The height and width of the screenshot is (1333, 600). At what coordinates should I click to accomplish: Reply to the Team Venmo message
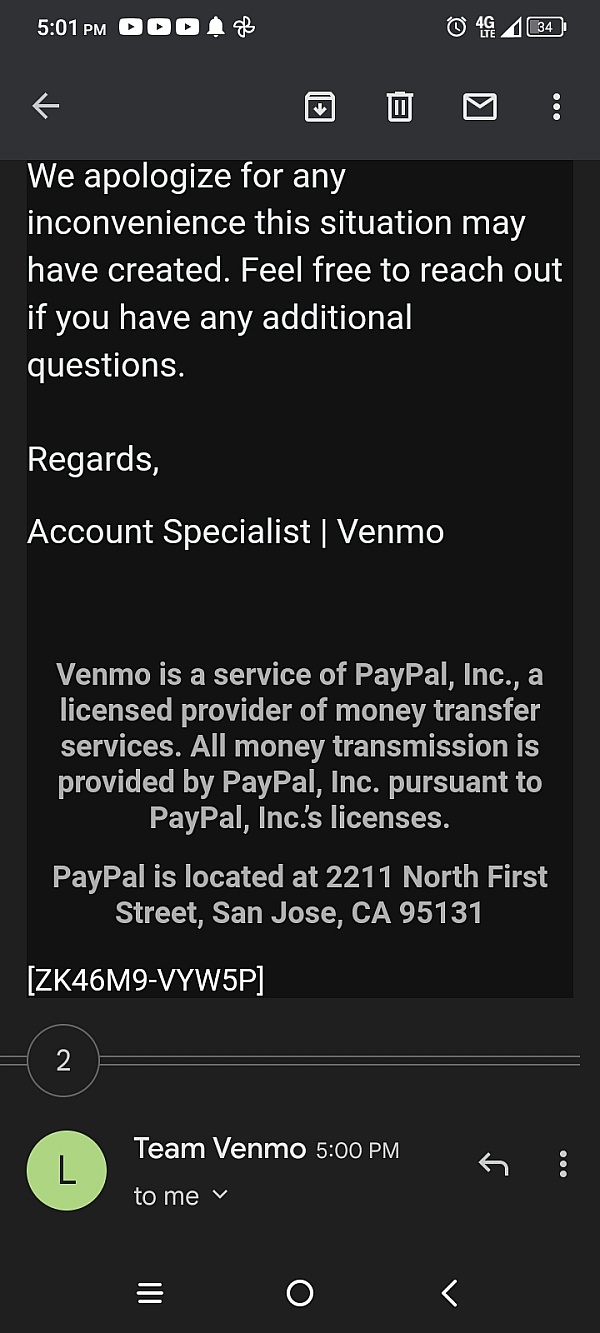[493, 1164]
